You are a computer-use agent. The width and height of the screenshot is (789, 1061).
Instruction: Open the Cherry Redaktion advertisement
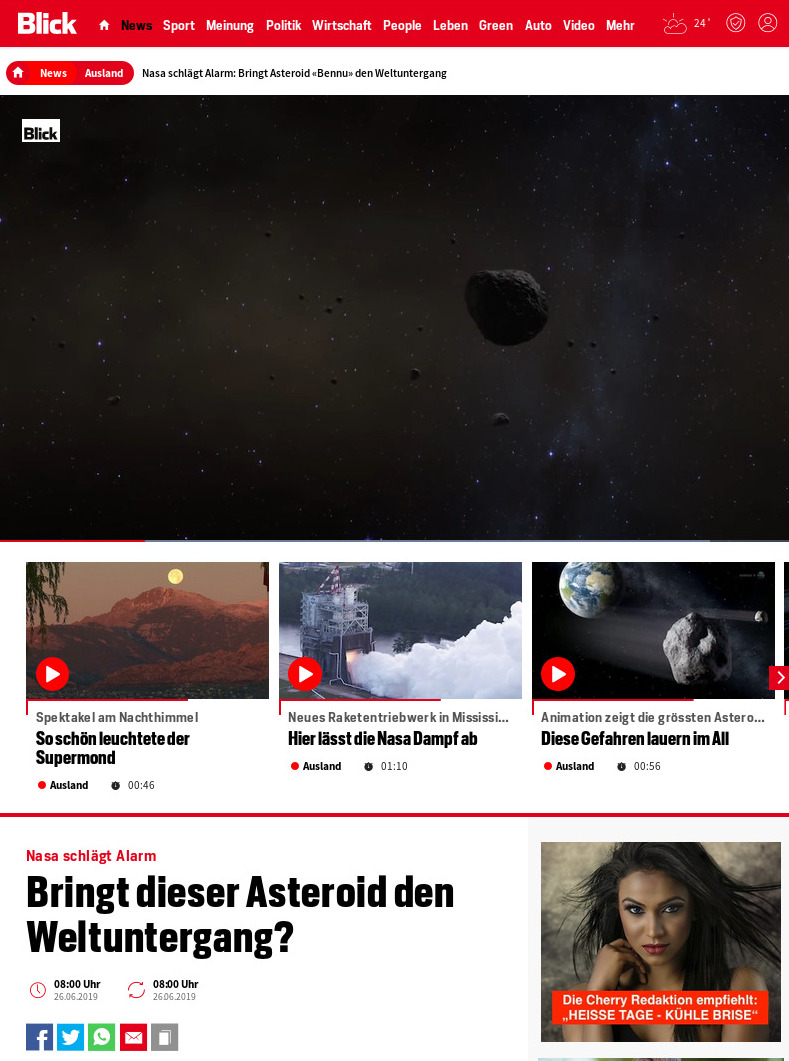[660, 941]
